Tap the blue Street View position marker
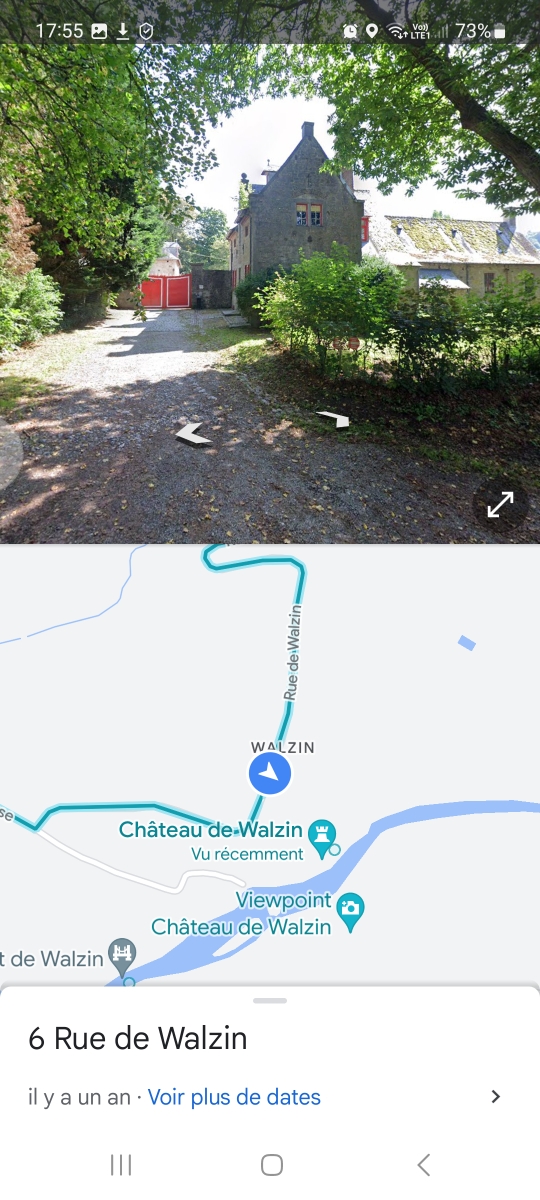Viewport: 540px width, 1200px height. (x=269, y=773)
